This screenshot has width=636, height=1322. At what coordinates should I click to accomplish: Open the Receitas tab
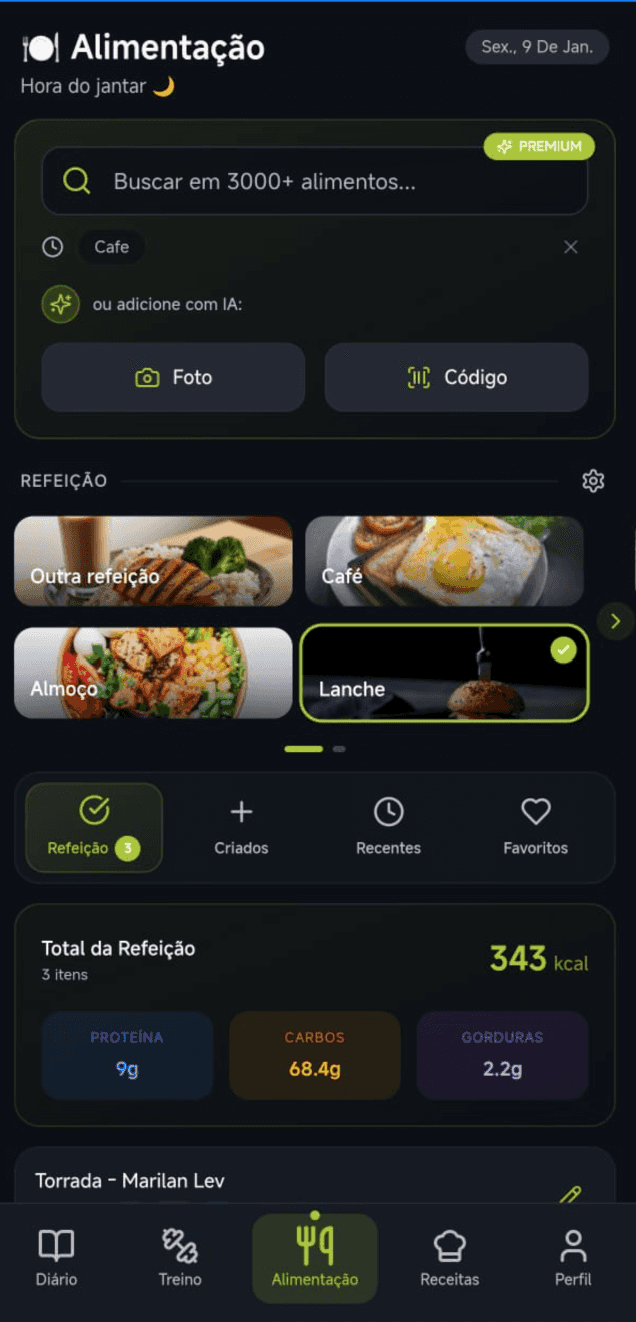(449, 1258)
